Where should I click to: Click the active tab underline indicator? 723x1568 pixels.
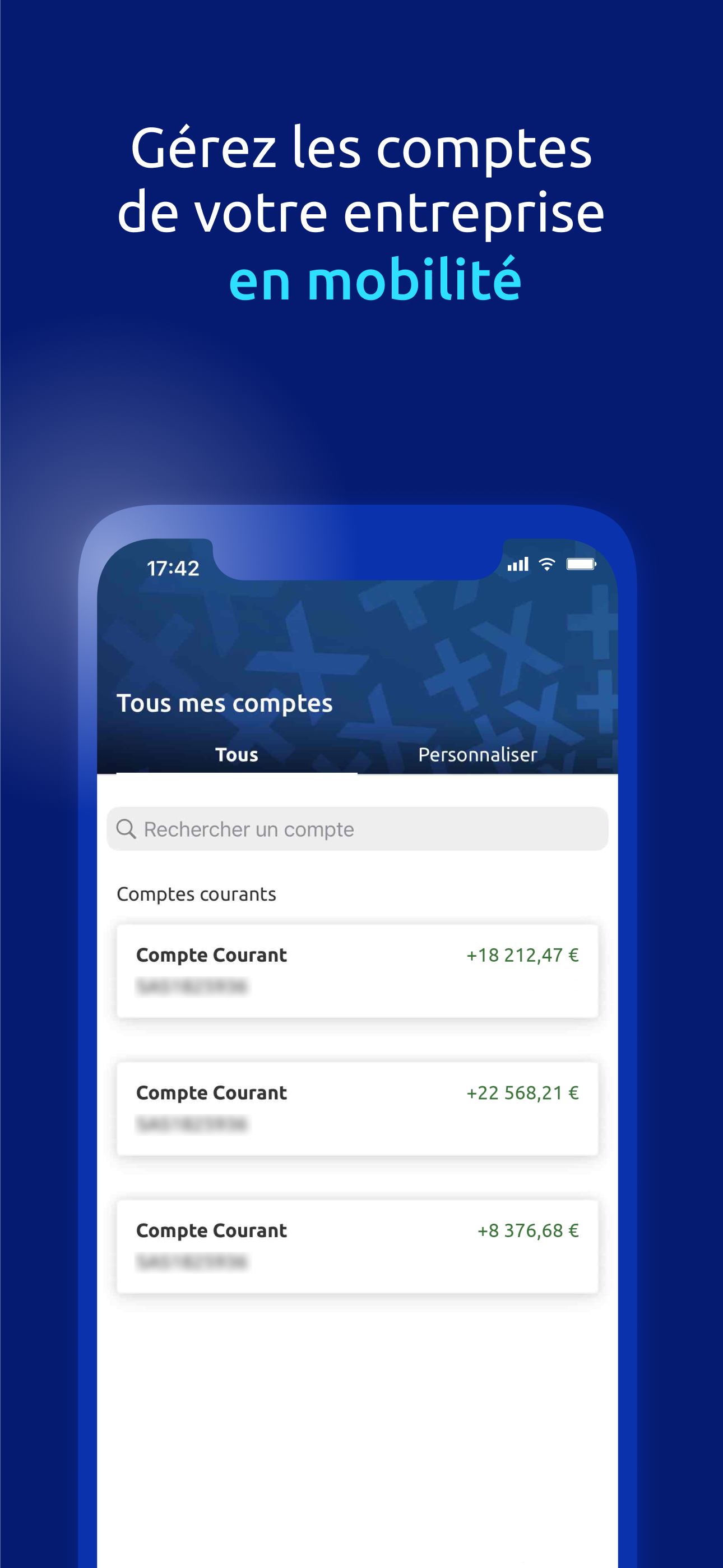point(235,774)
